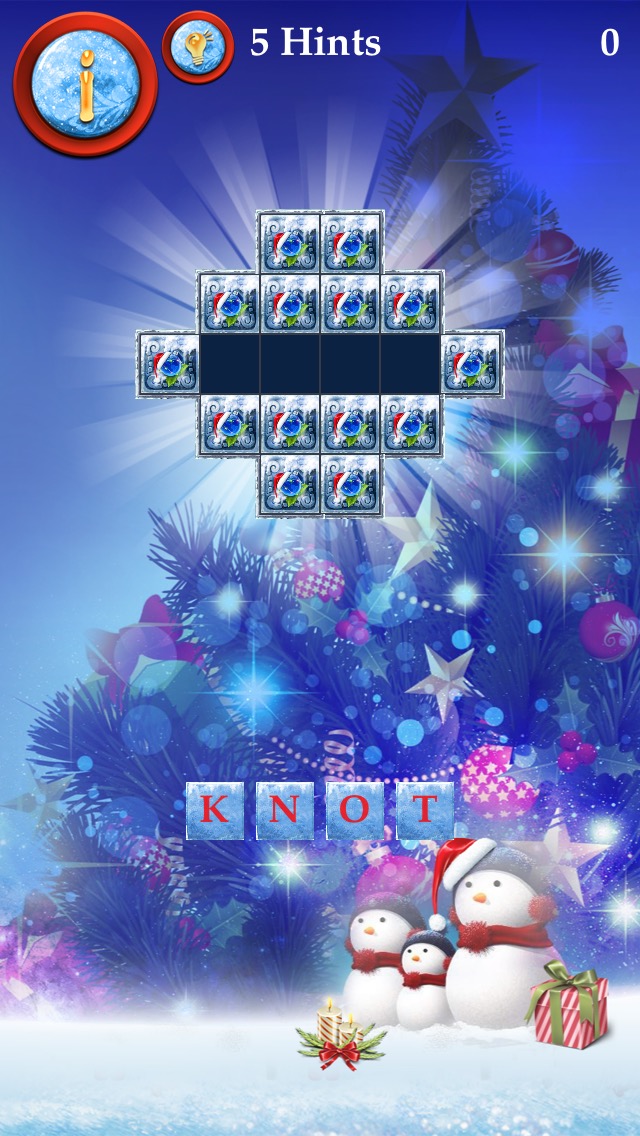Select the letter K tile
The height and width of the screenshot is (1136, 640).
coord(215,810)
